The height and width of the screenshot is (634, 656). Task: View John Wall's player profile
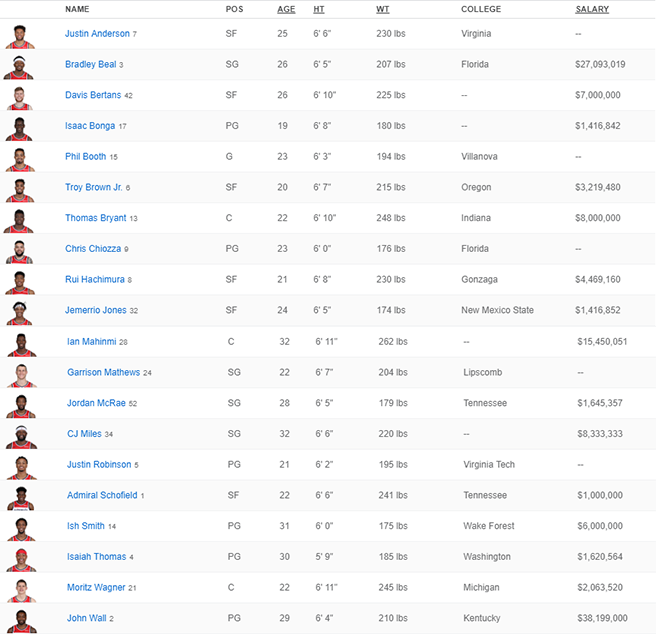(86, 618)
